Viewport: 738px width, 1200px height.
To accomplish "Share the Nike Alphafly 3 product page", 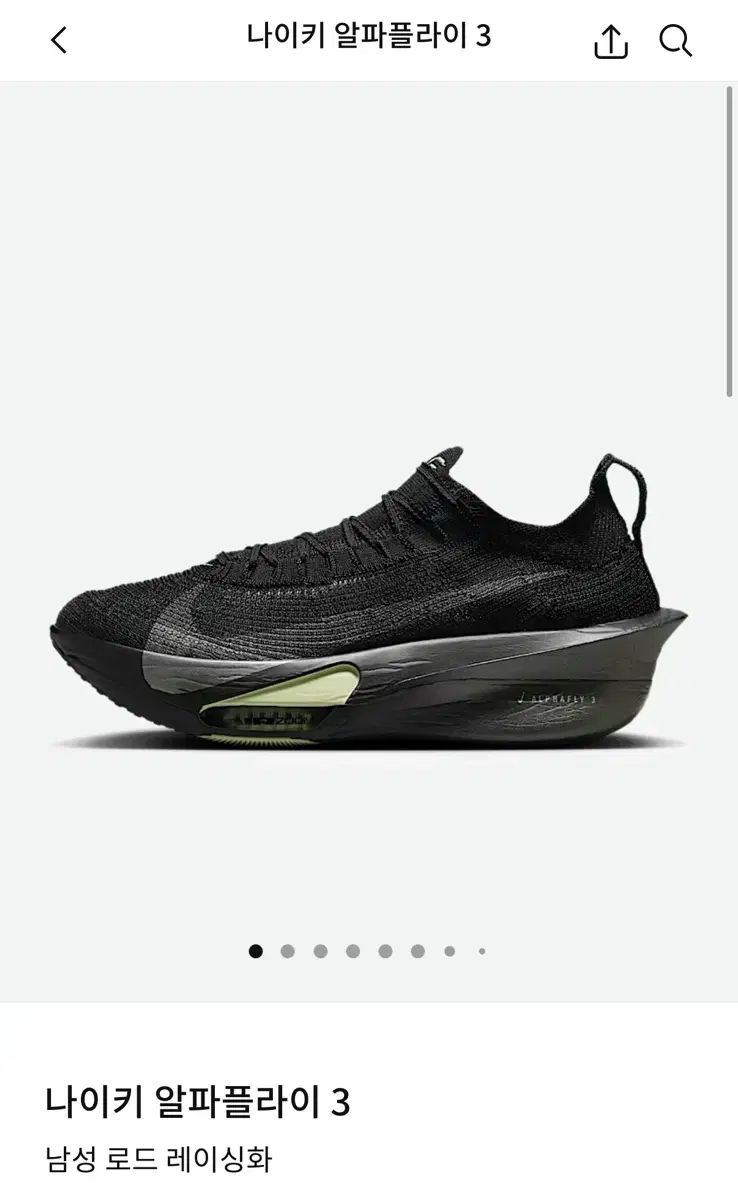I will (x=611, y=41).
